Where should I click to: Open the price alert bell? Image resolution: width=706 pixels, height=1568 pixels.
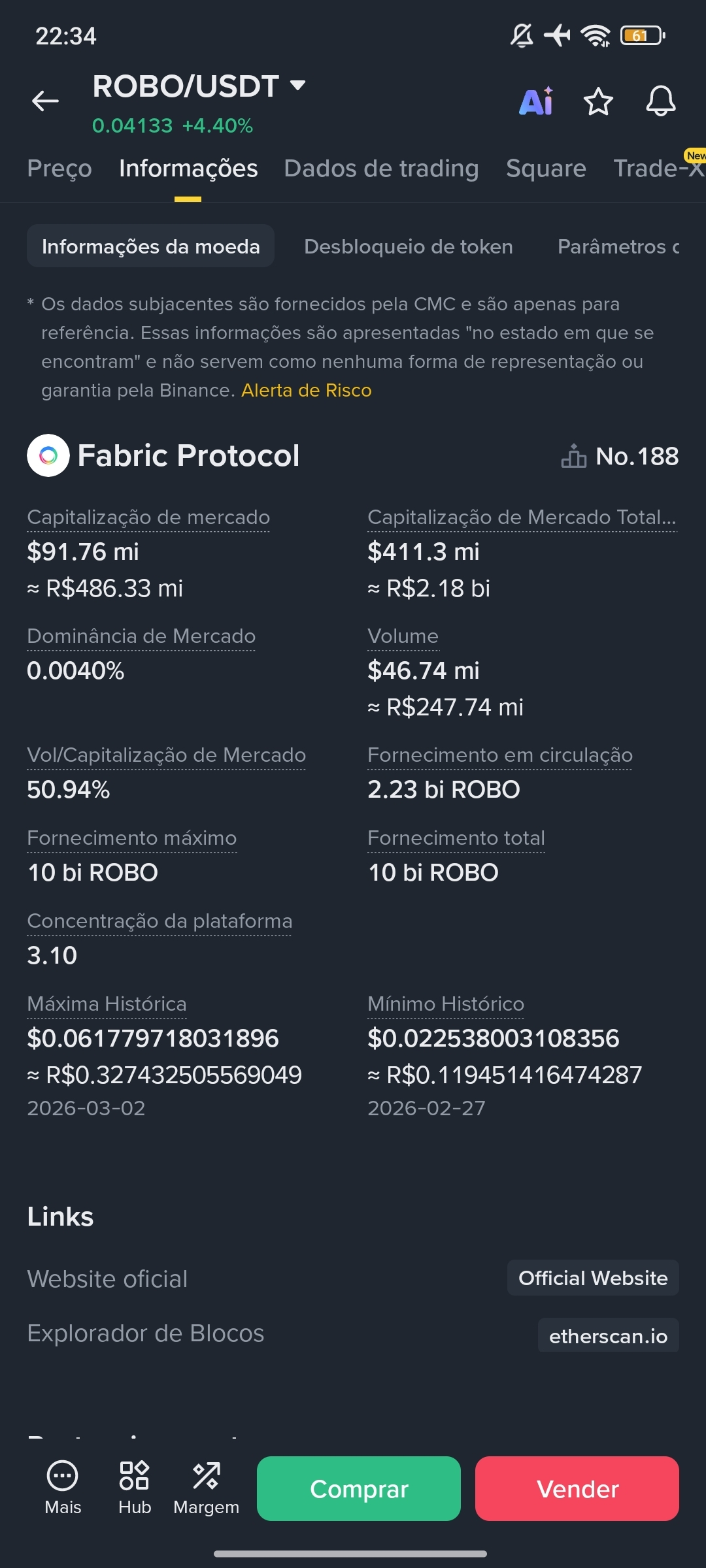click(660, 102)
